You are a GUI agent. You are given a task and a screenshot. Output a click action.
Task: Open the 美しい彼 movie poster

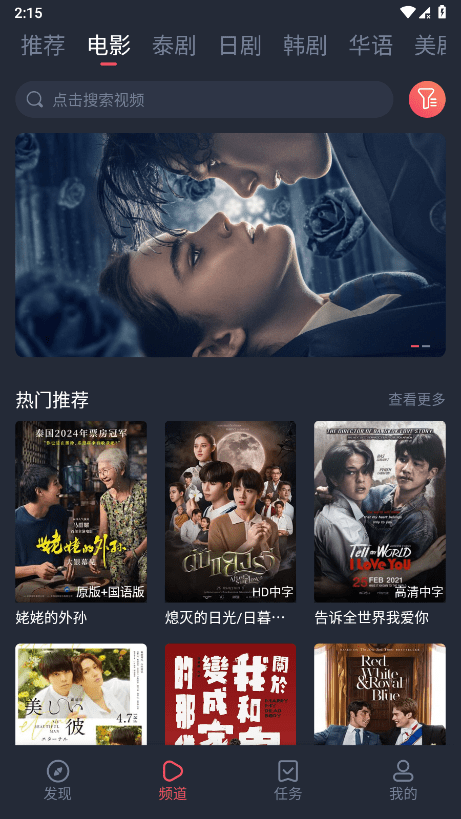click(81, 694)
